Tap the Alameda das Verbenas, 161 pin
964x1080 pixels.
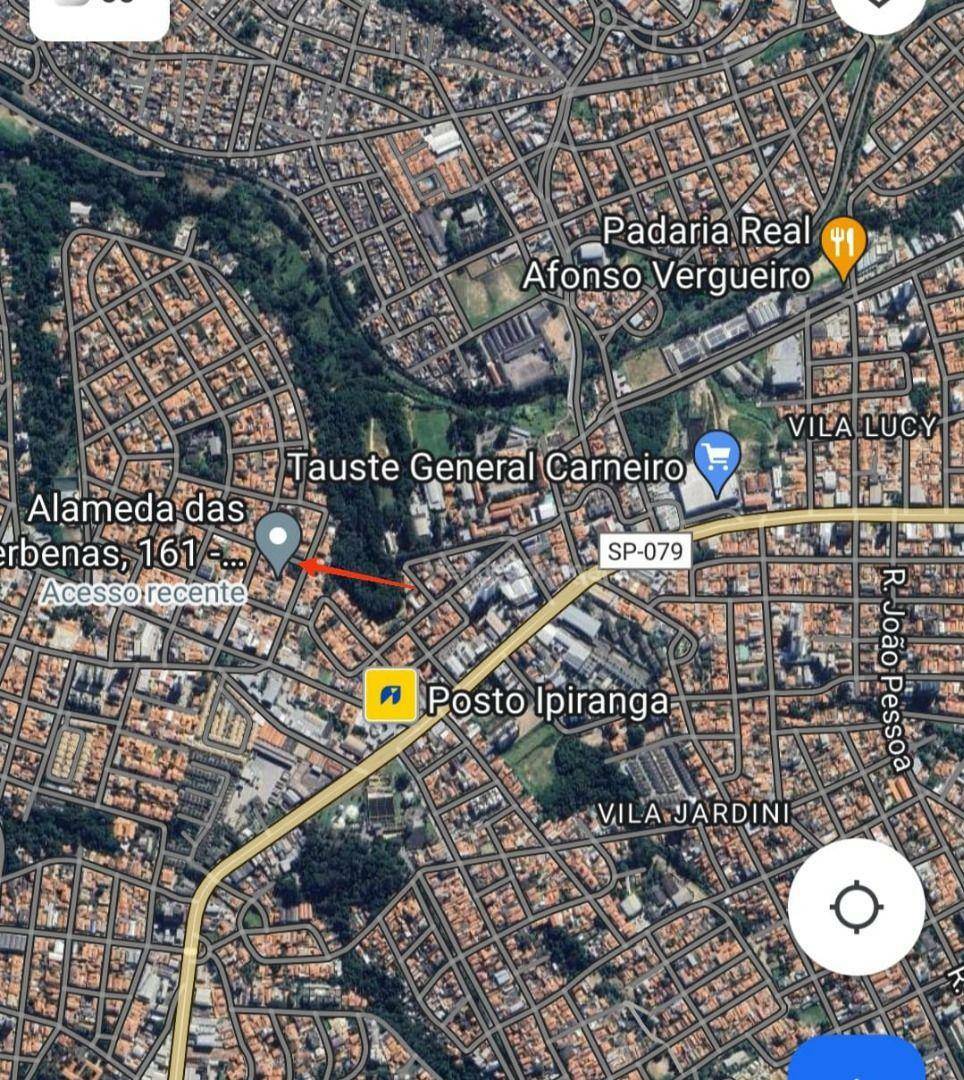(x=277, y=541)
